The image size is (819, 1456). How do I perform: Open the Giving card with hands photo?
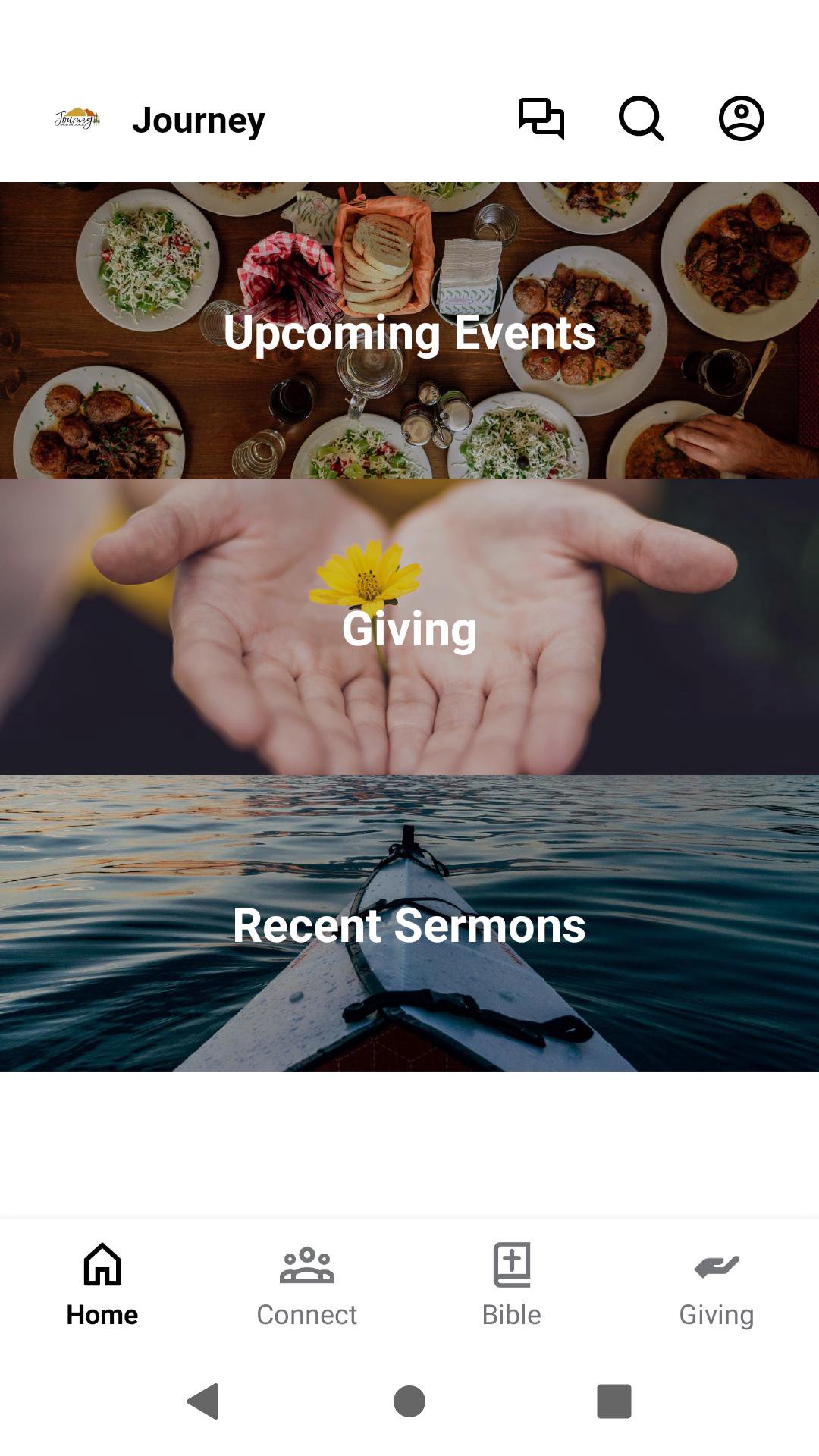[409, 626]
